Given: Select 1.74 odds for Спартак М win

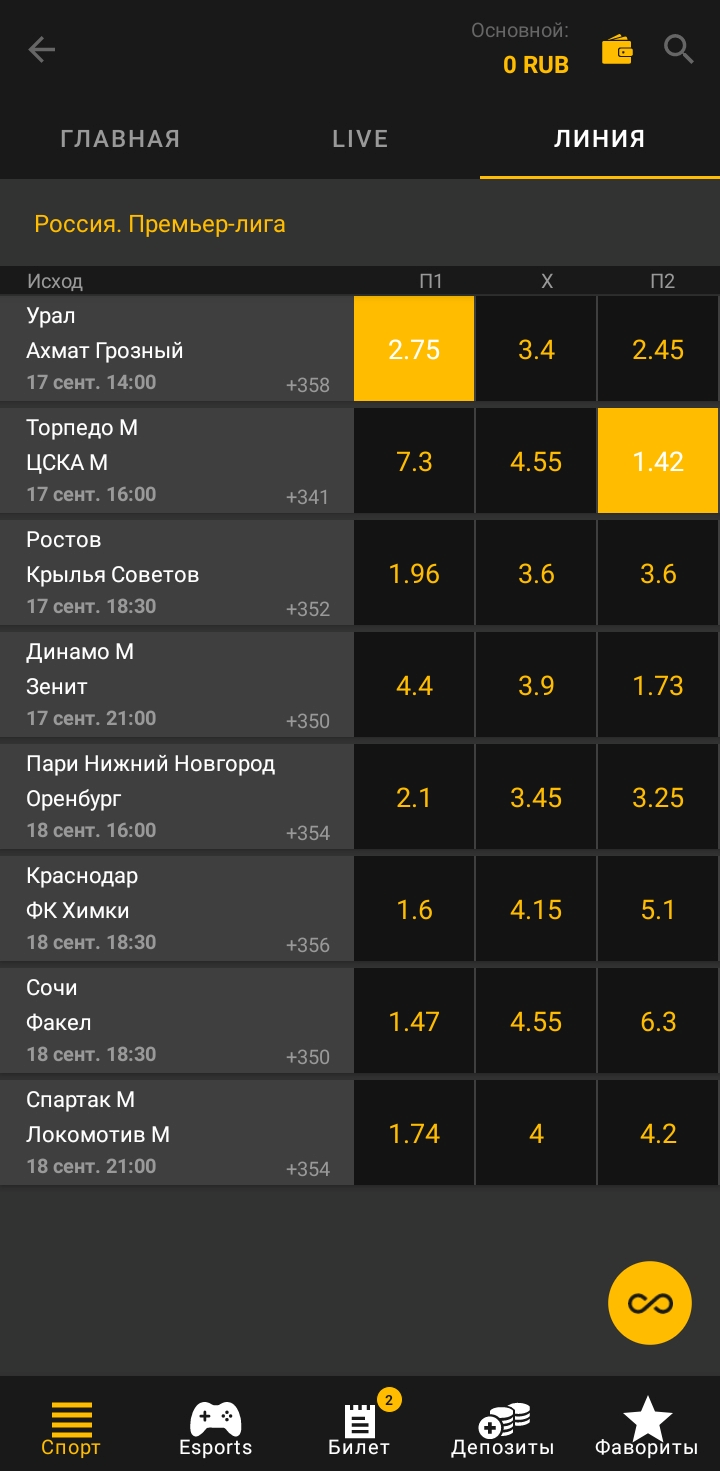Looking at the screenshot, I should coord(414,1133).
